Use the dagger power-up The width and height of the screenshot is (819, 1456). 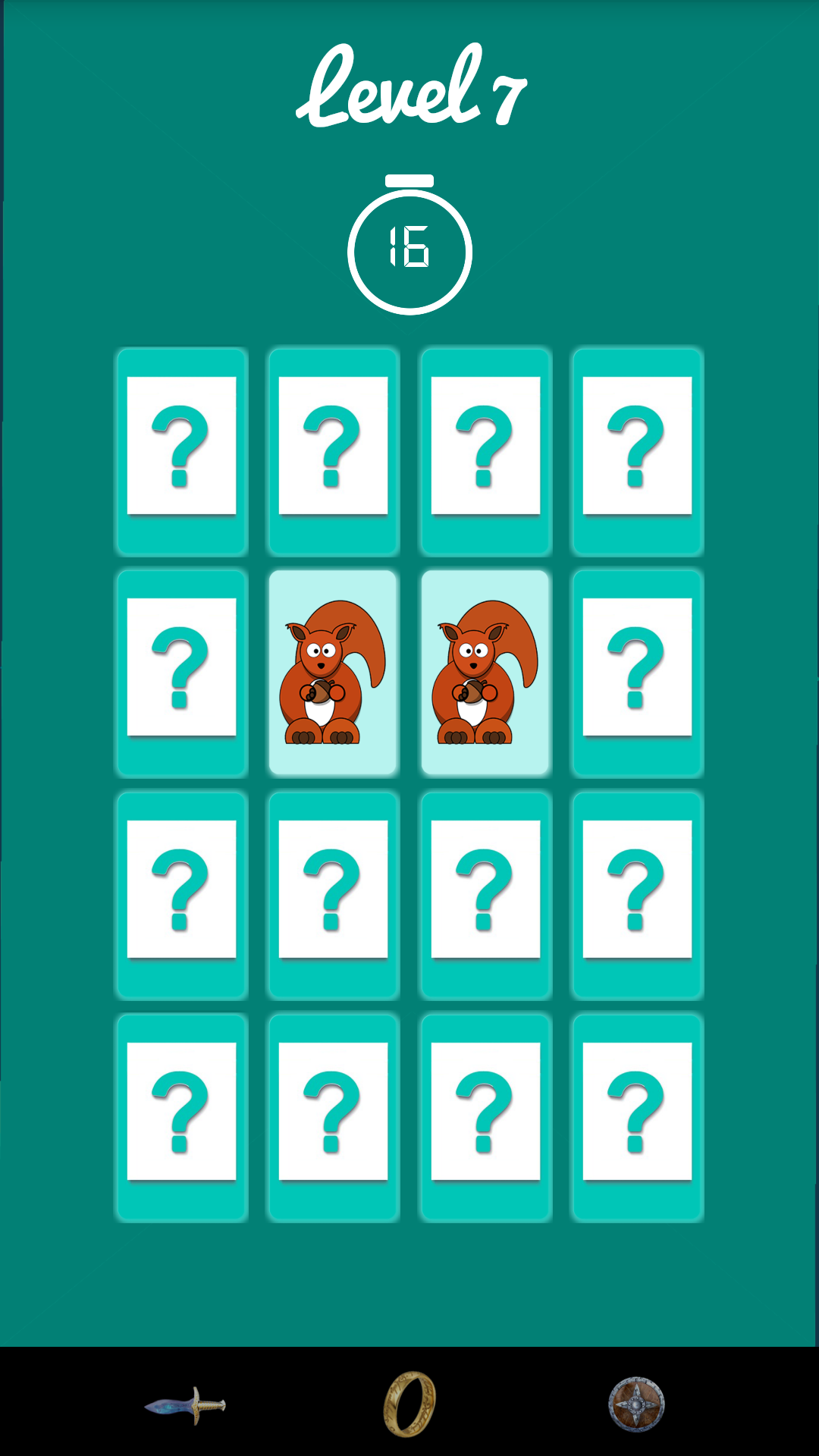(x=185, y=1405)
